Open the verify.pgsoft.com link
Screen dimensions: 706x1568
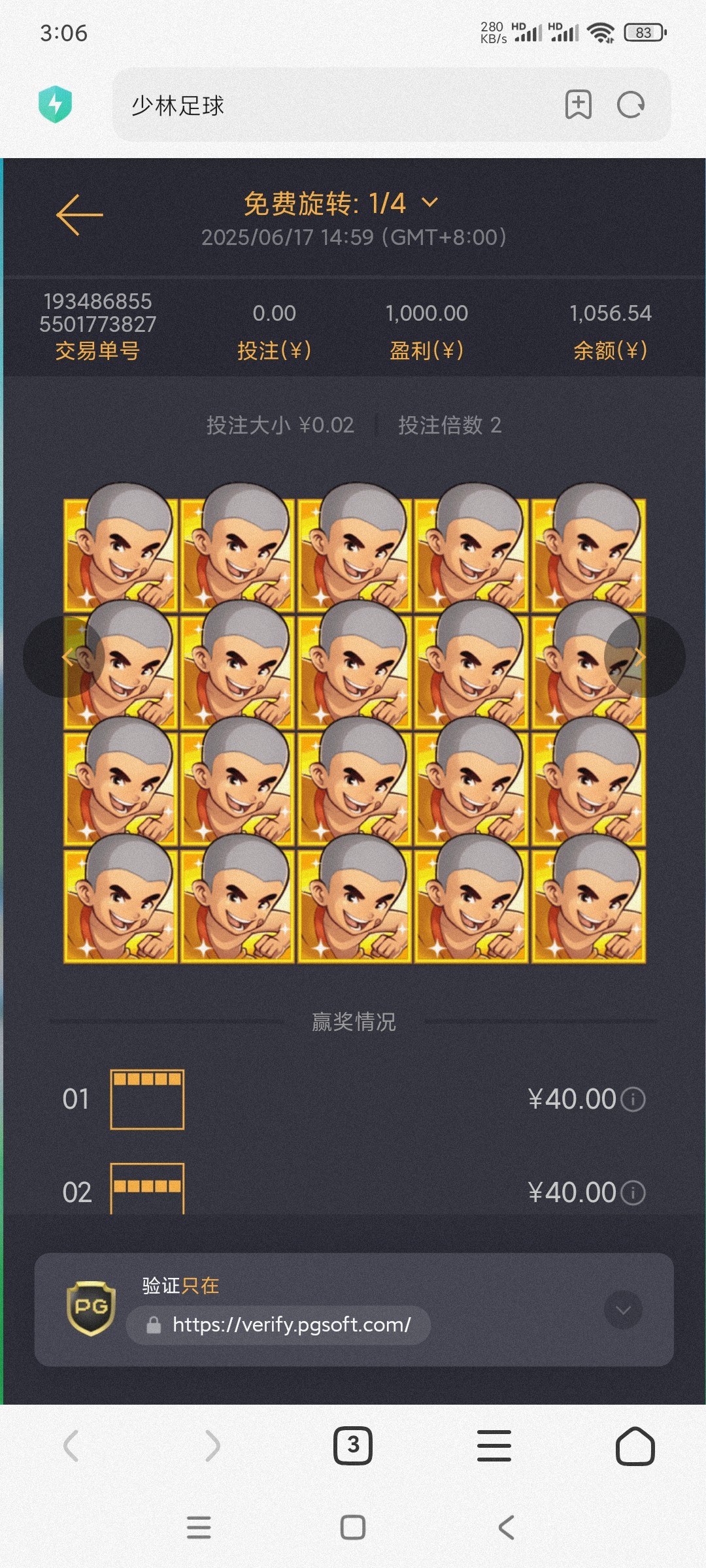click(x=291, y=1324)
